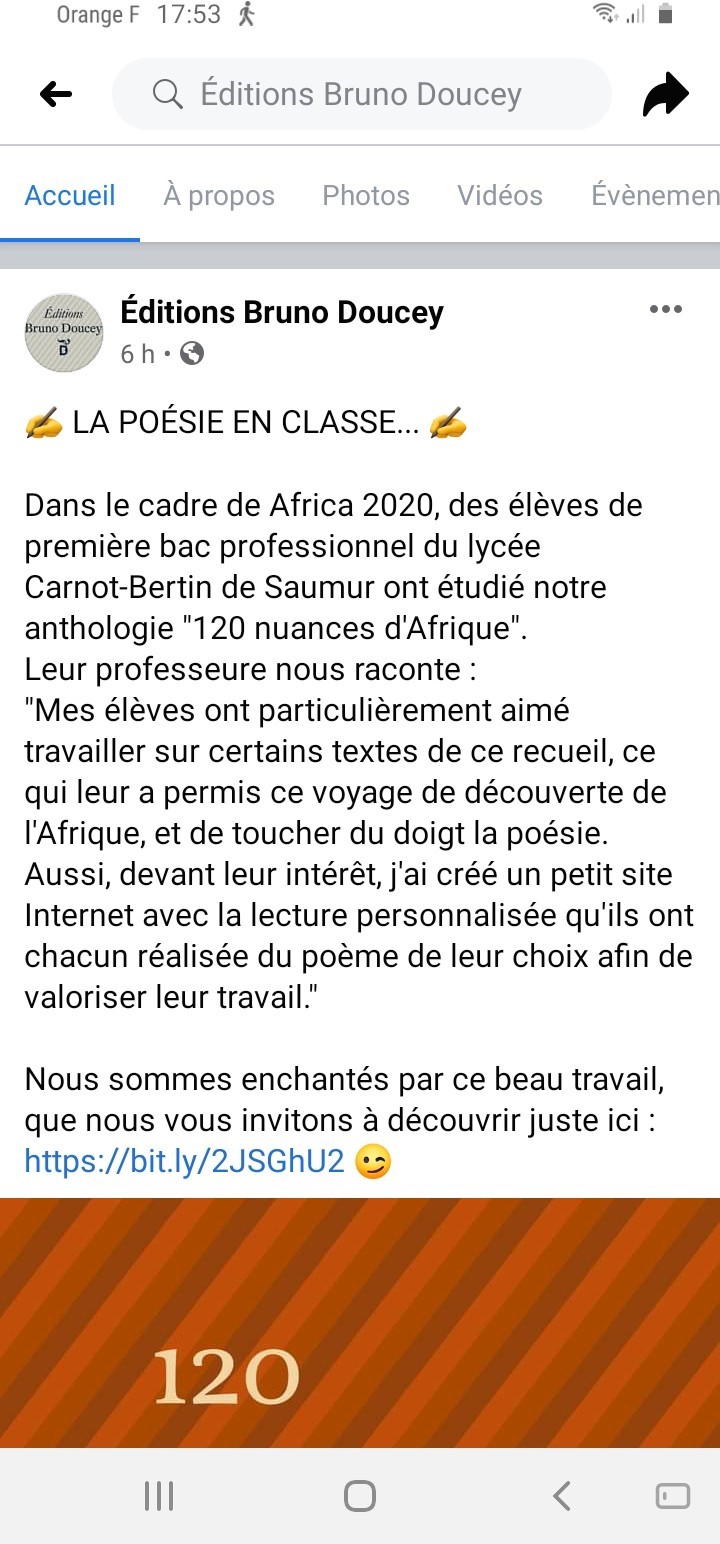This screenshot has width=720, height=1544.
Task: Open the recent apps view
Action: [159, 1496]
